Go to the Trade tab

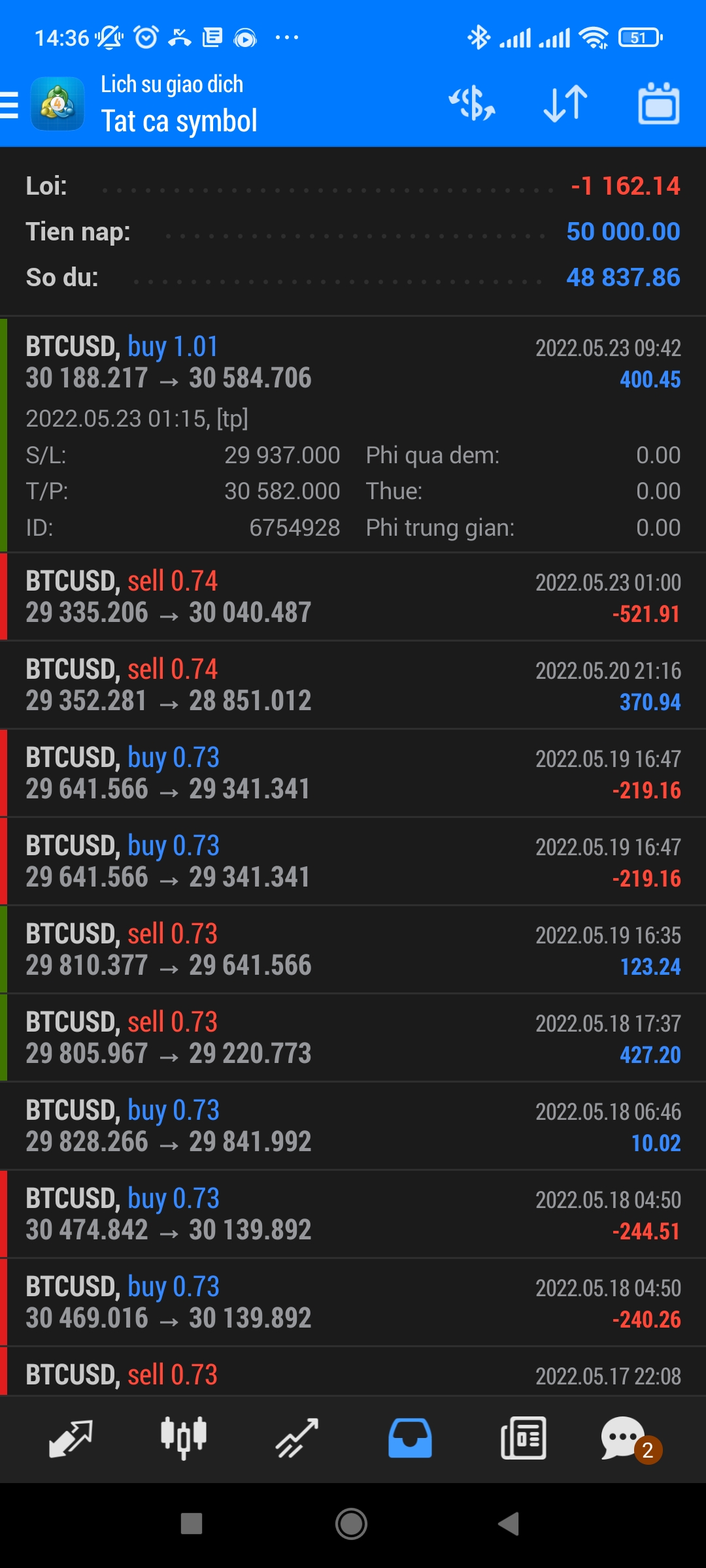tap(297, 1439)
